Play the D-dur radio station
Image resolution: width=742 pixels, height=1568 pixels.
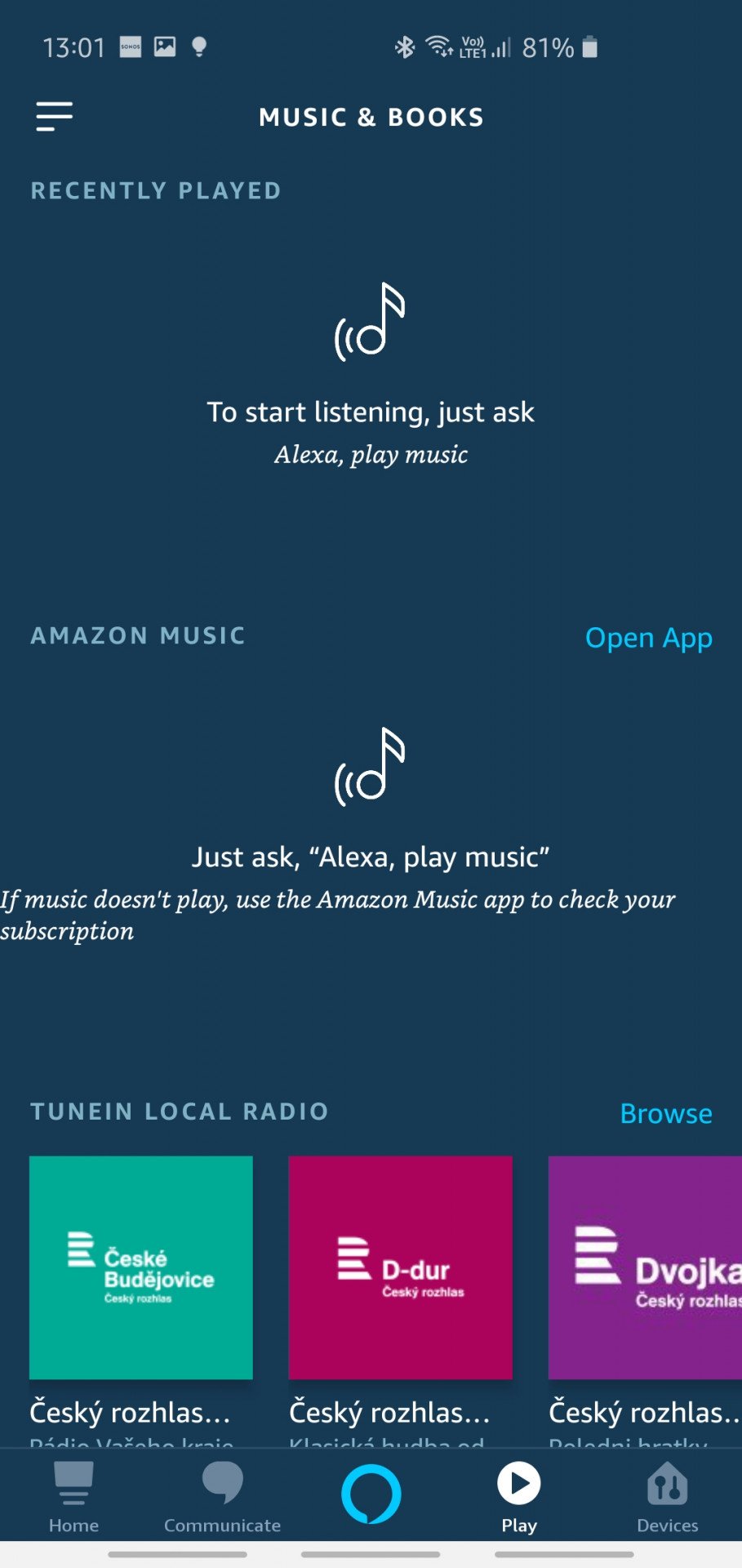pos(400,1267)
